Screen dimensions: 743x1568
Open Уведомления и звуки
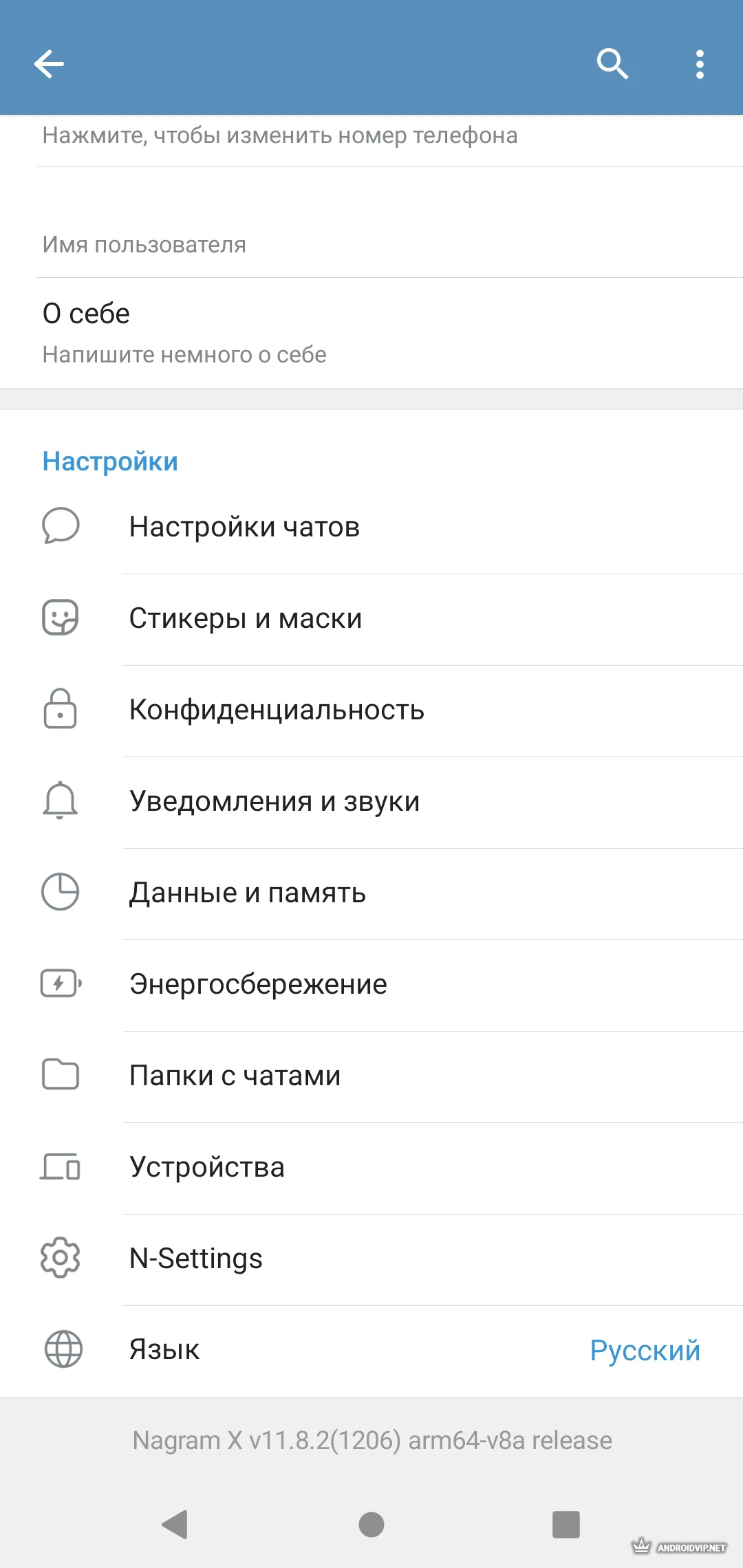tap(371, 802)
